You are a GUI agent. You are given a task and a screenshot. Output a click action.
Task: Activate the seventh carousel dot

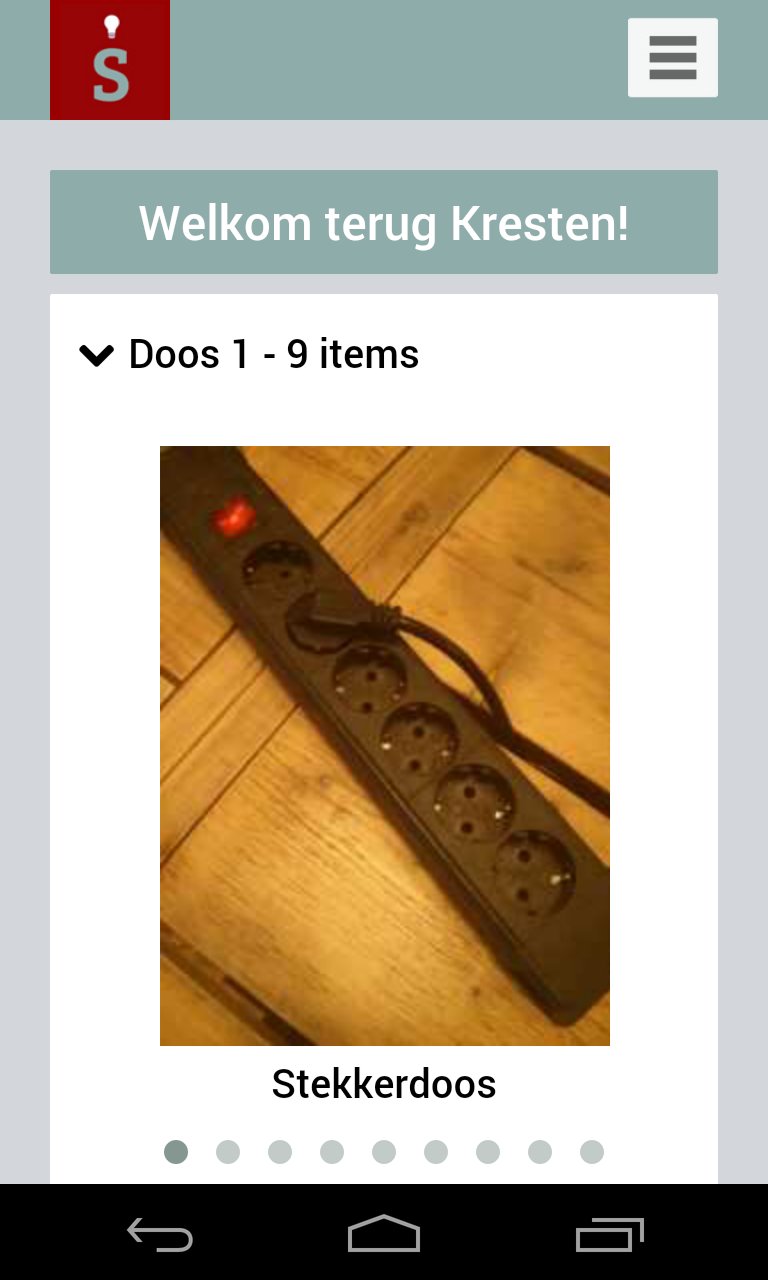point(488,1151)
